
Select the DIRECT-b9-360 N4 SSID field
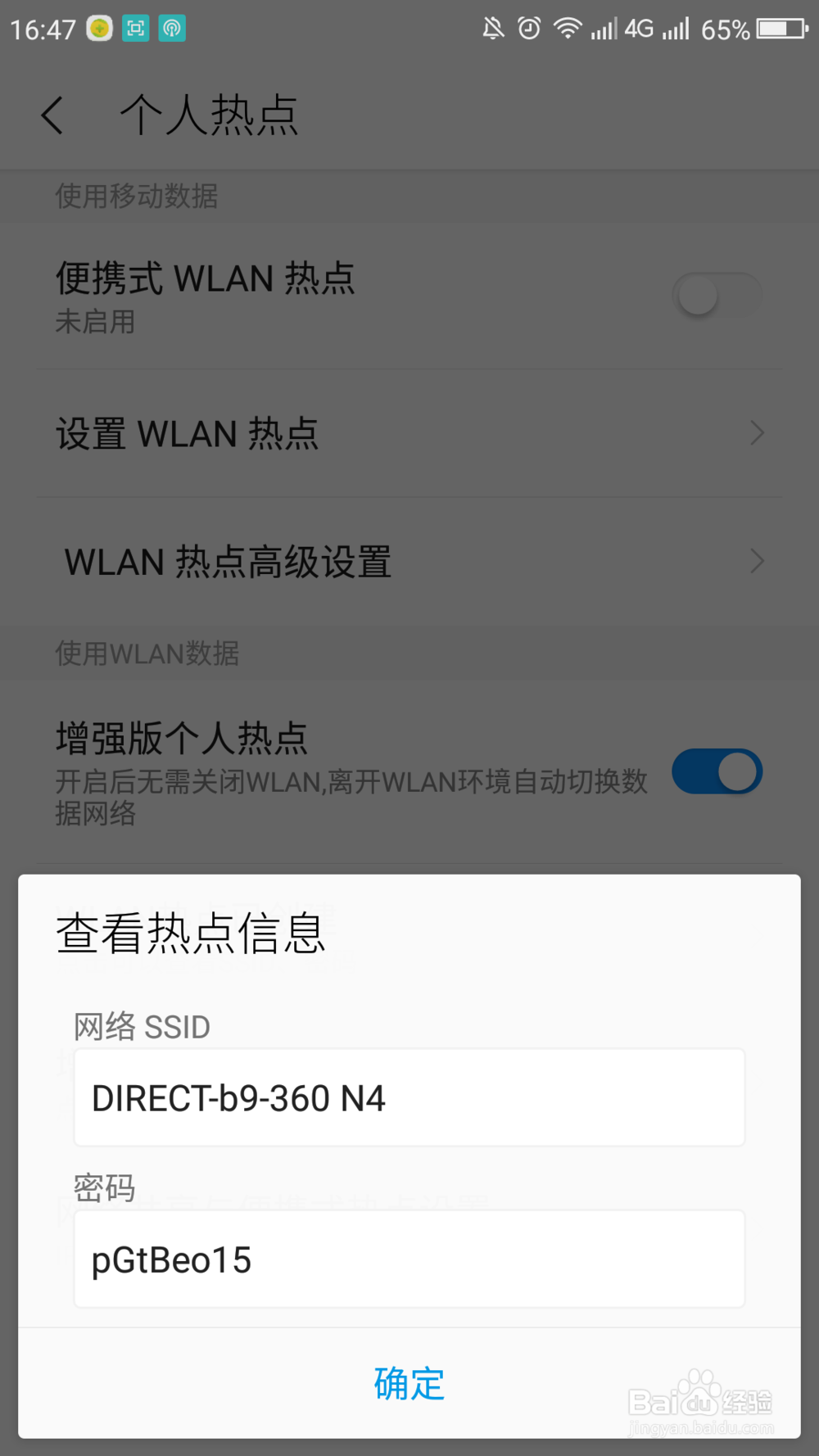tap(409, 1097)
